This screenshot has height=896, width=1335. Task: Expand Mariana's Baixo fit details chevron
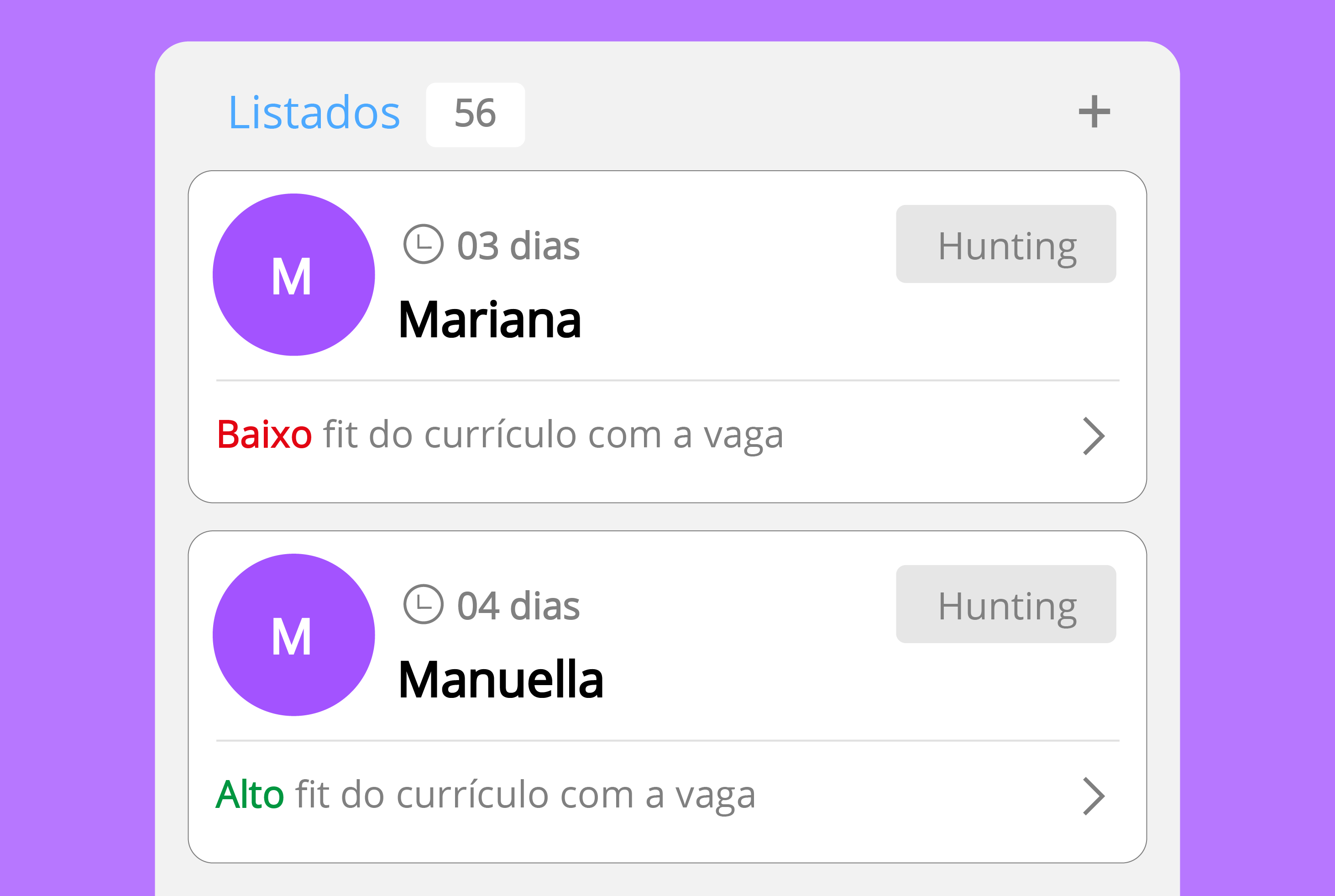click(x=1094, y=436)
